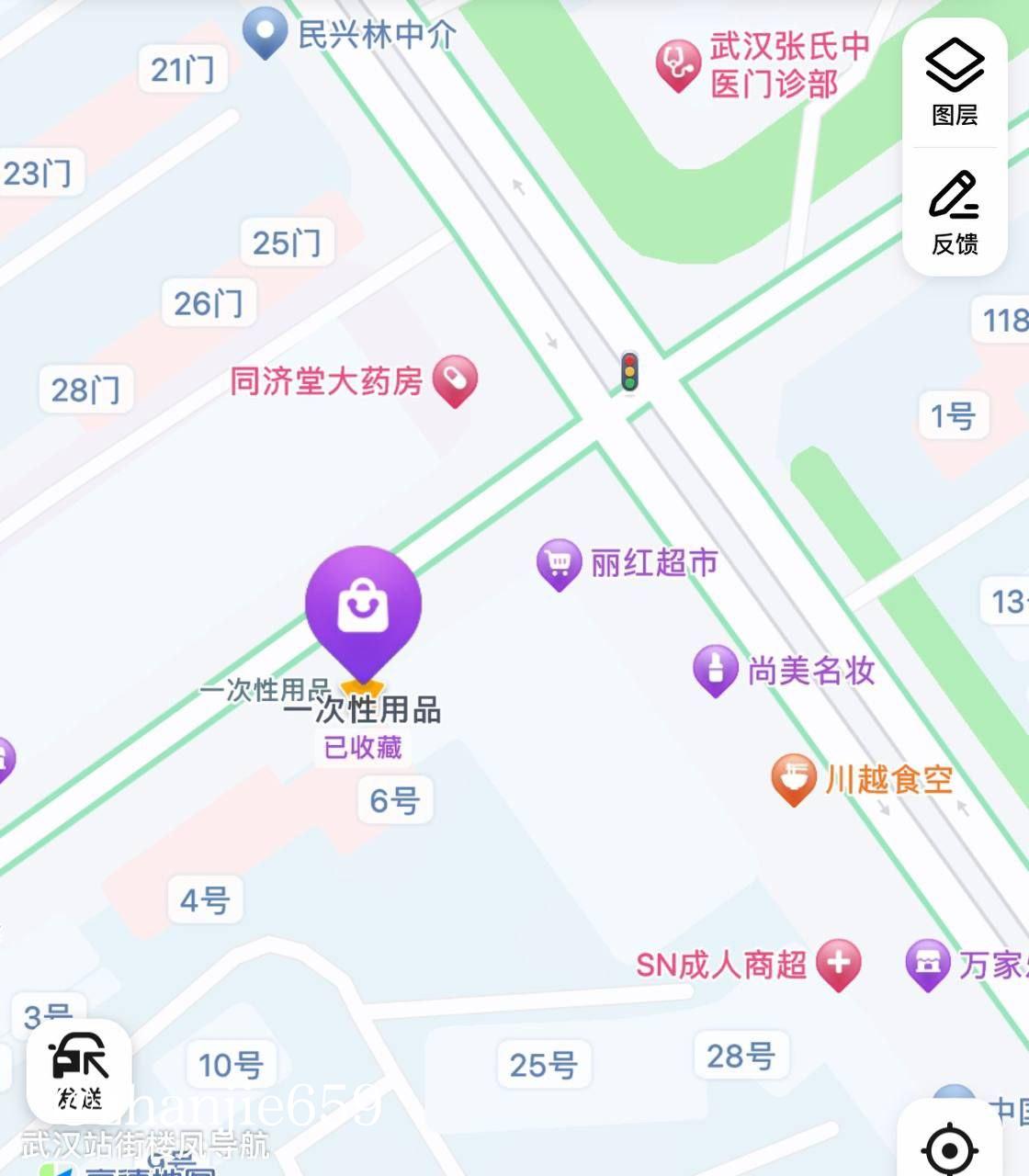
Task: Select the 民兴林中介 location pin
Action: [266, 32]
